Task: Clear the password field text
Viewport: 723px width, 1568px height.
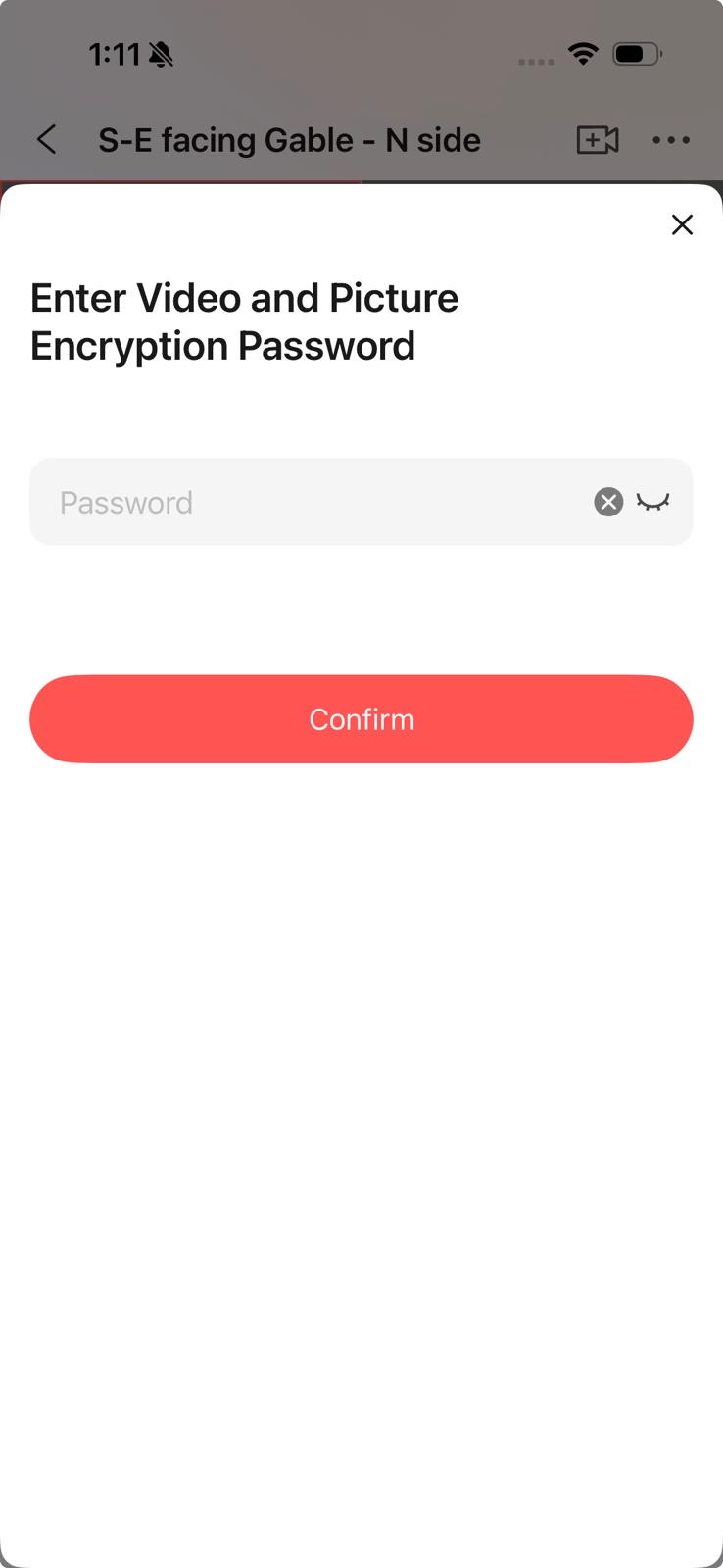Action: [608, 503]
